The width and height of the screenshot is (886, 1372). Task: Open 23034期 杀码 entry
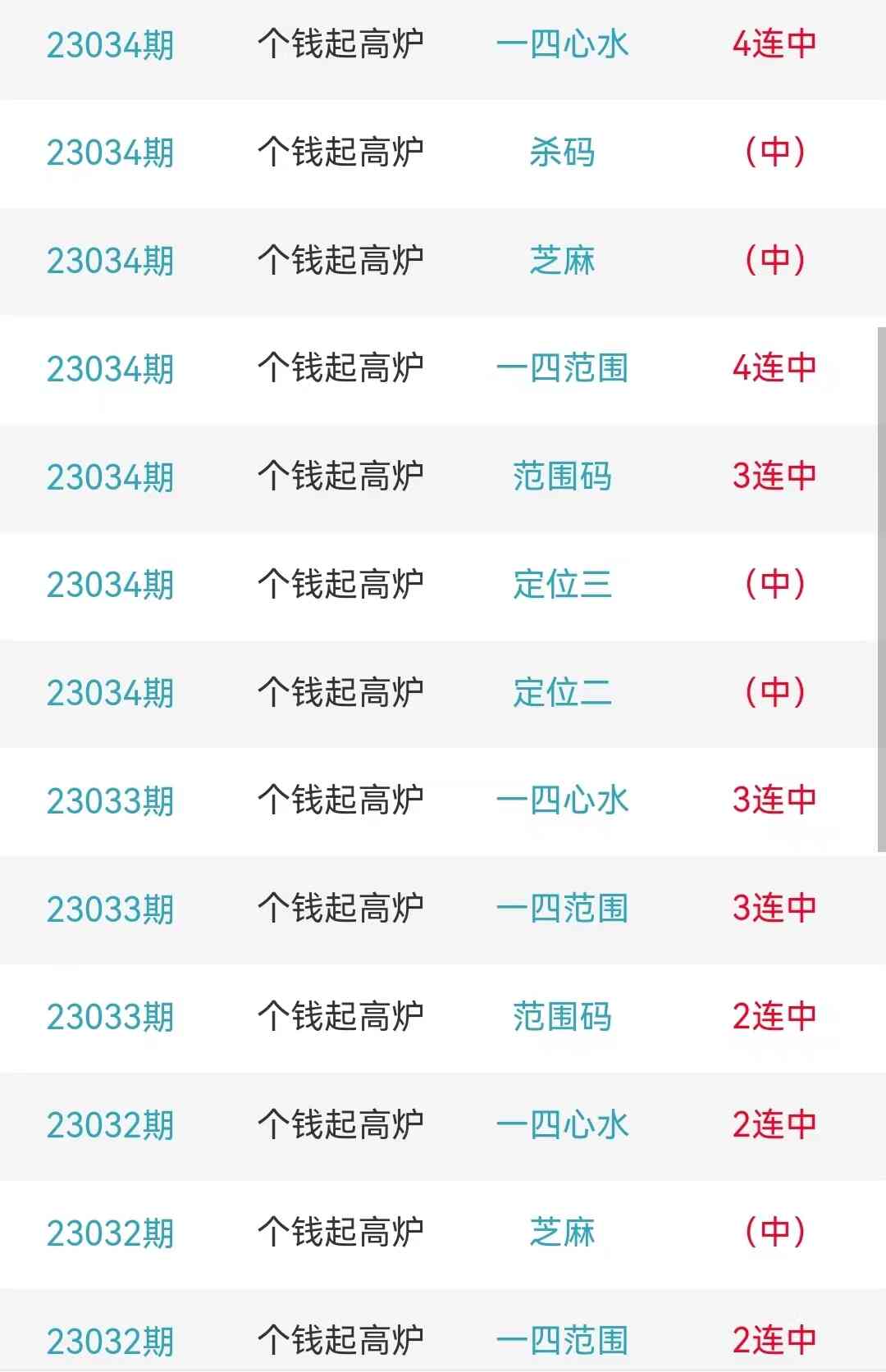[x=562, y=153]
